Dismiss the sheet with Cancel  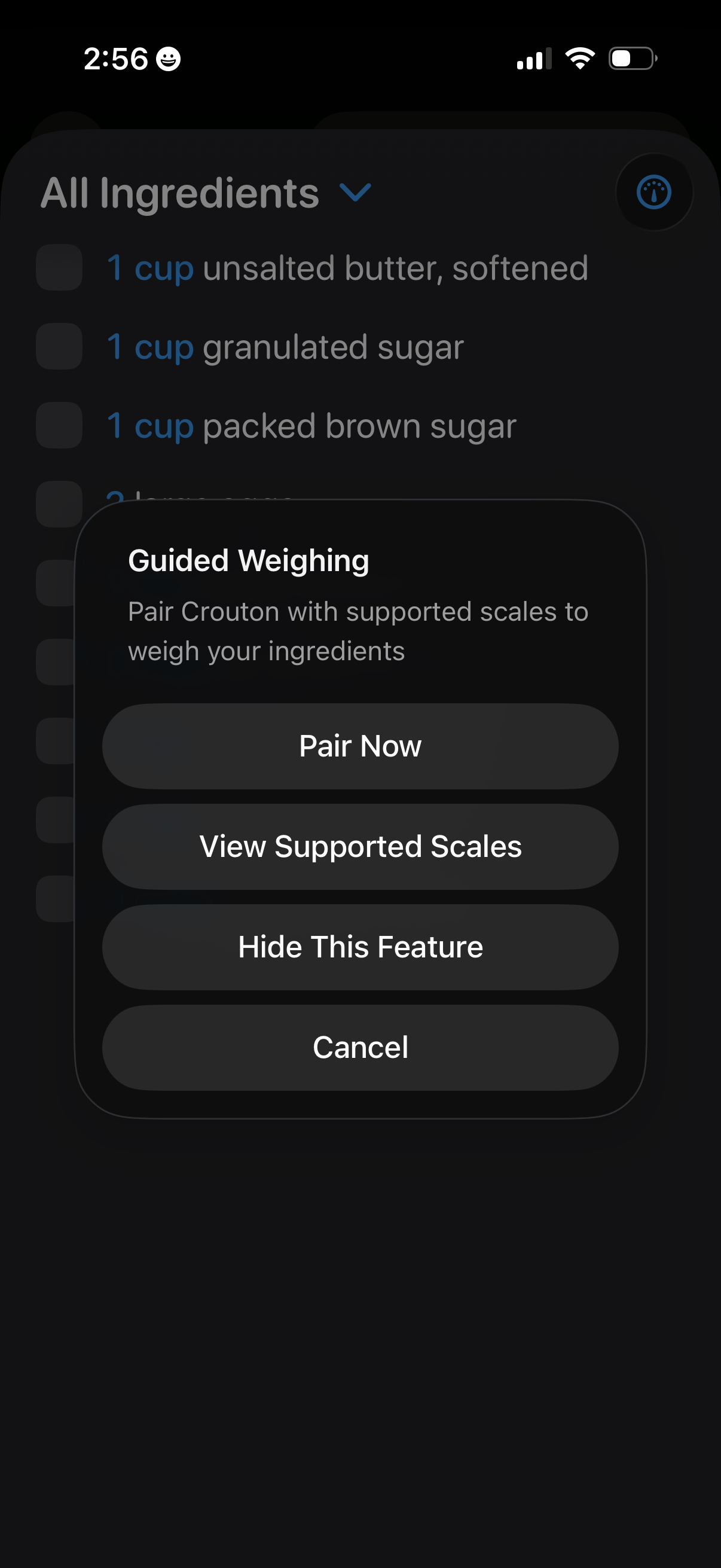point(360,1047)
